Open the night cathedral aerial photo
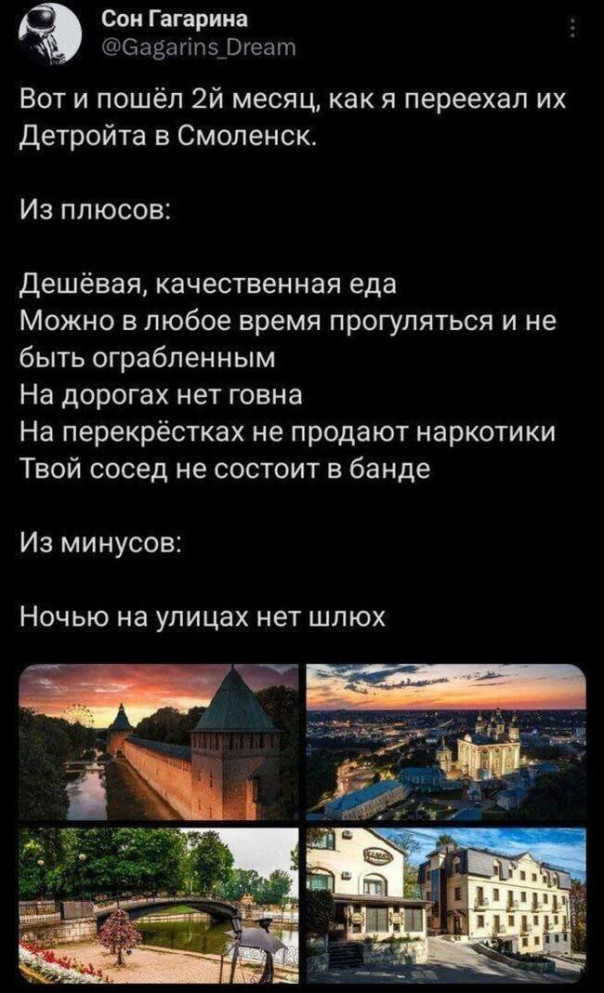 coord(445,741)
